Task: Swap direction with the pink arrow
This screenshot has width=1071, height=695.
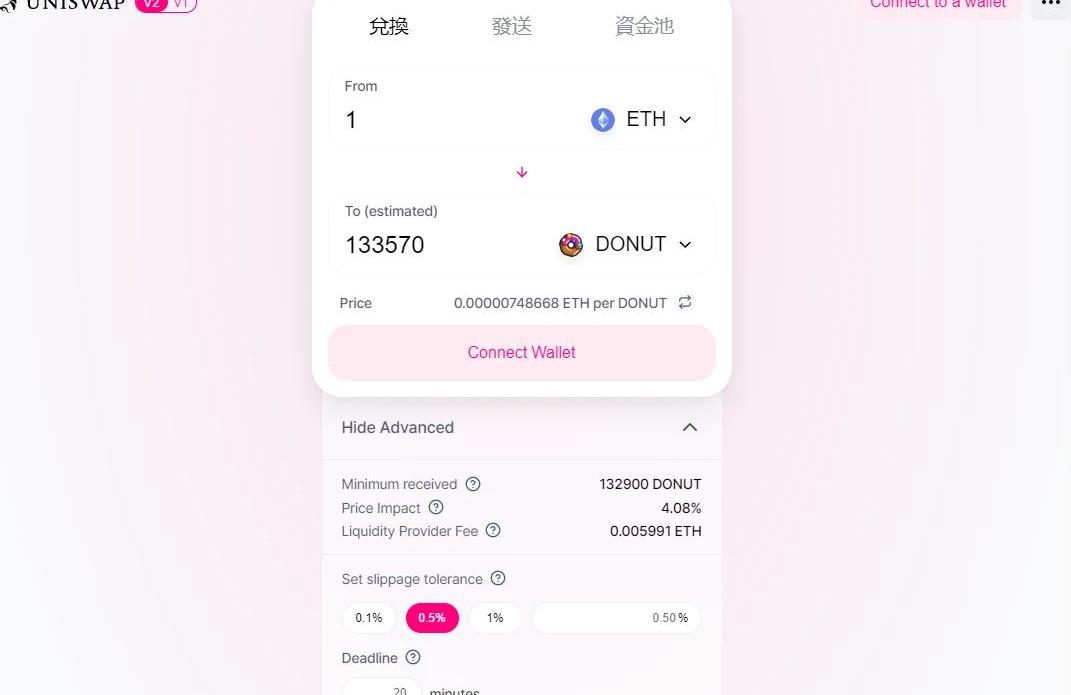Action: tap(522, 172)
